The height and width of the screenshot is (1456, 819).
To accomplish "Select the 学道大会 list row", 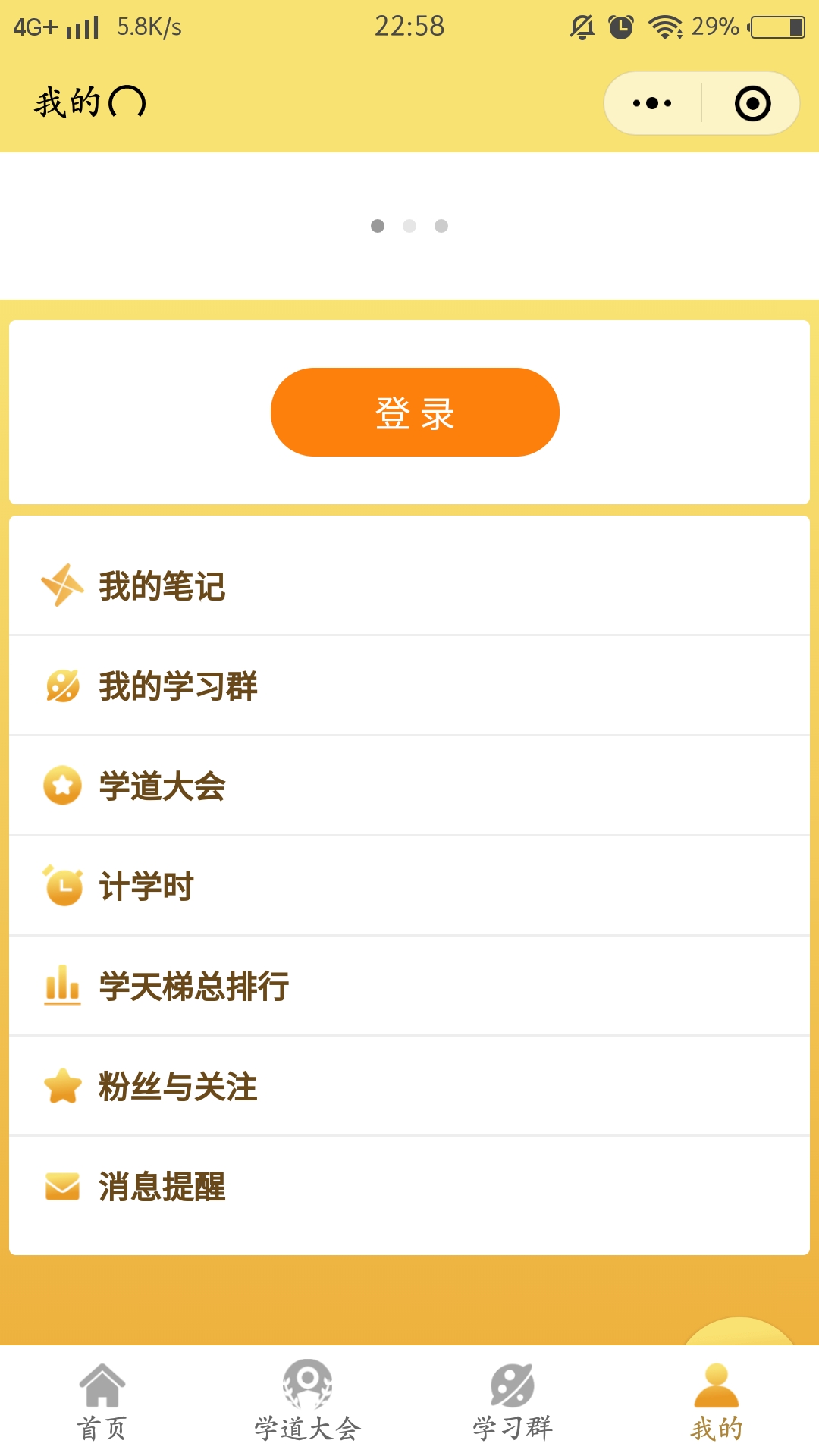I will (162, 786).
